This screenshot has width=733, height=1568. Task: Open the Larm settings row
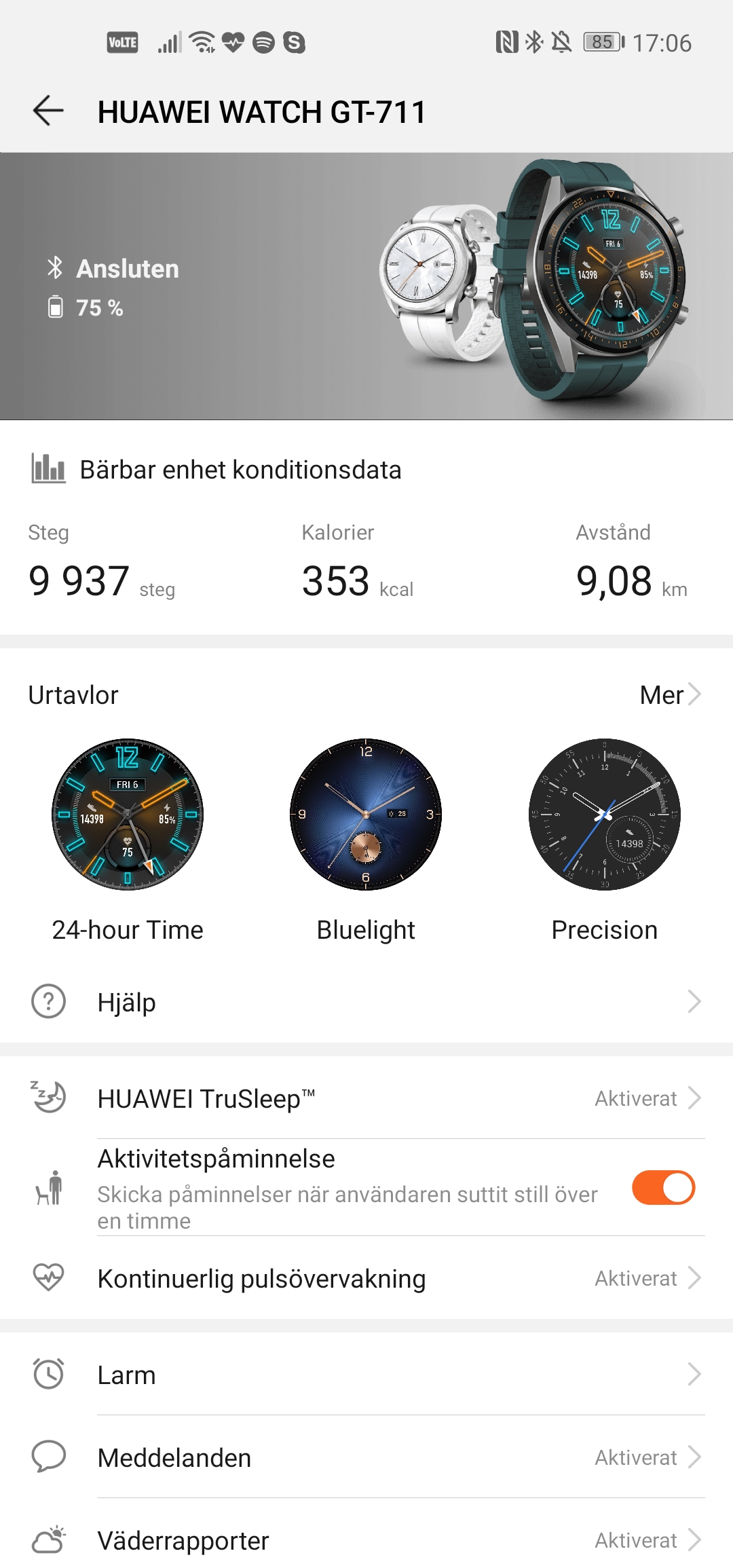[366, 1375]
